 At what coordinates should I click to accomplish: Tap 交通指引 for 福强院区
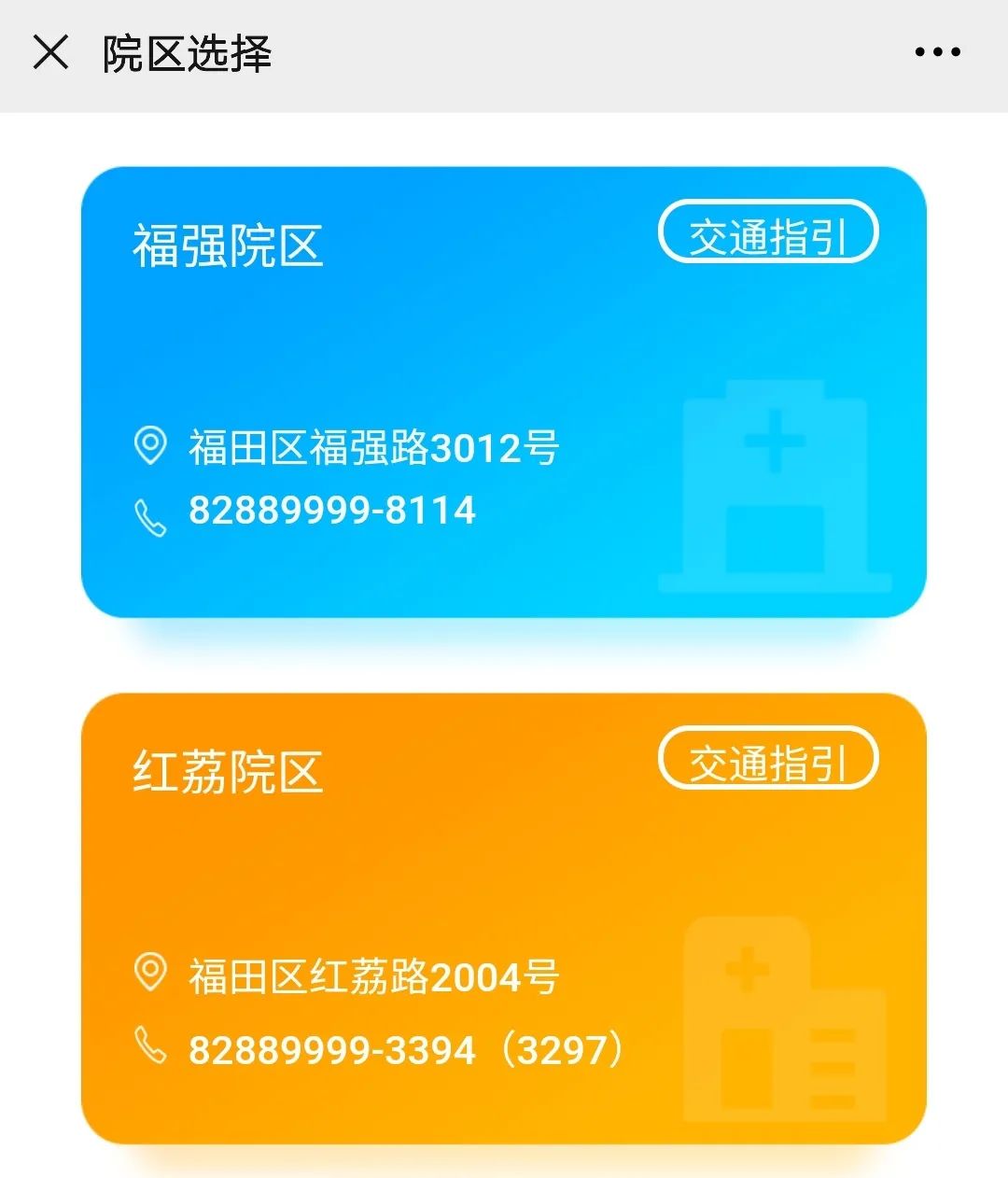point(767,232)
